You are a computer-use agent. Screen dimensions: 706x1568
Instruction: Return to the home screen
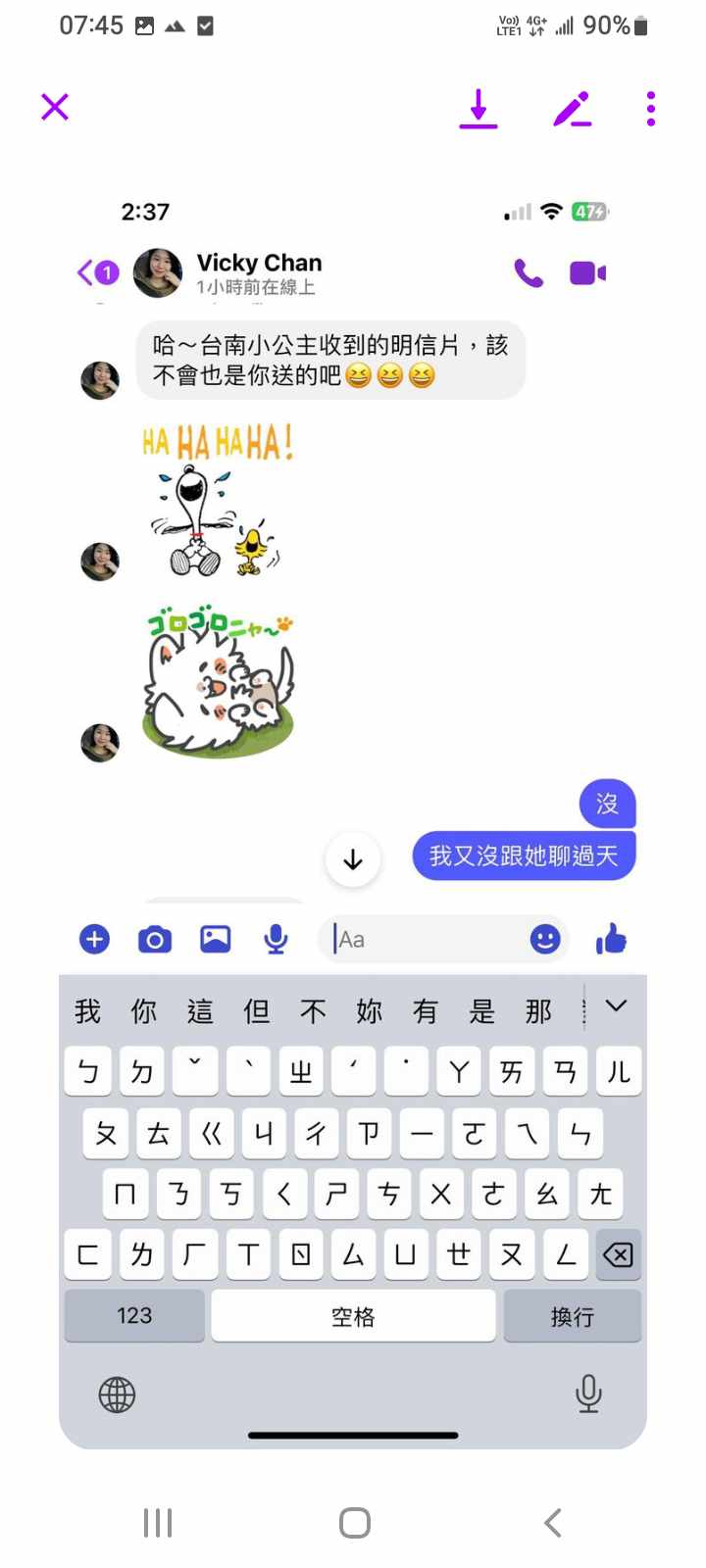pyautogui.click(x=354, y=1523)
